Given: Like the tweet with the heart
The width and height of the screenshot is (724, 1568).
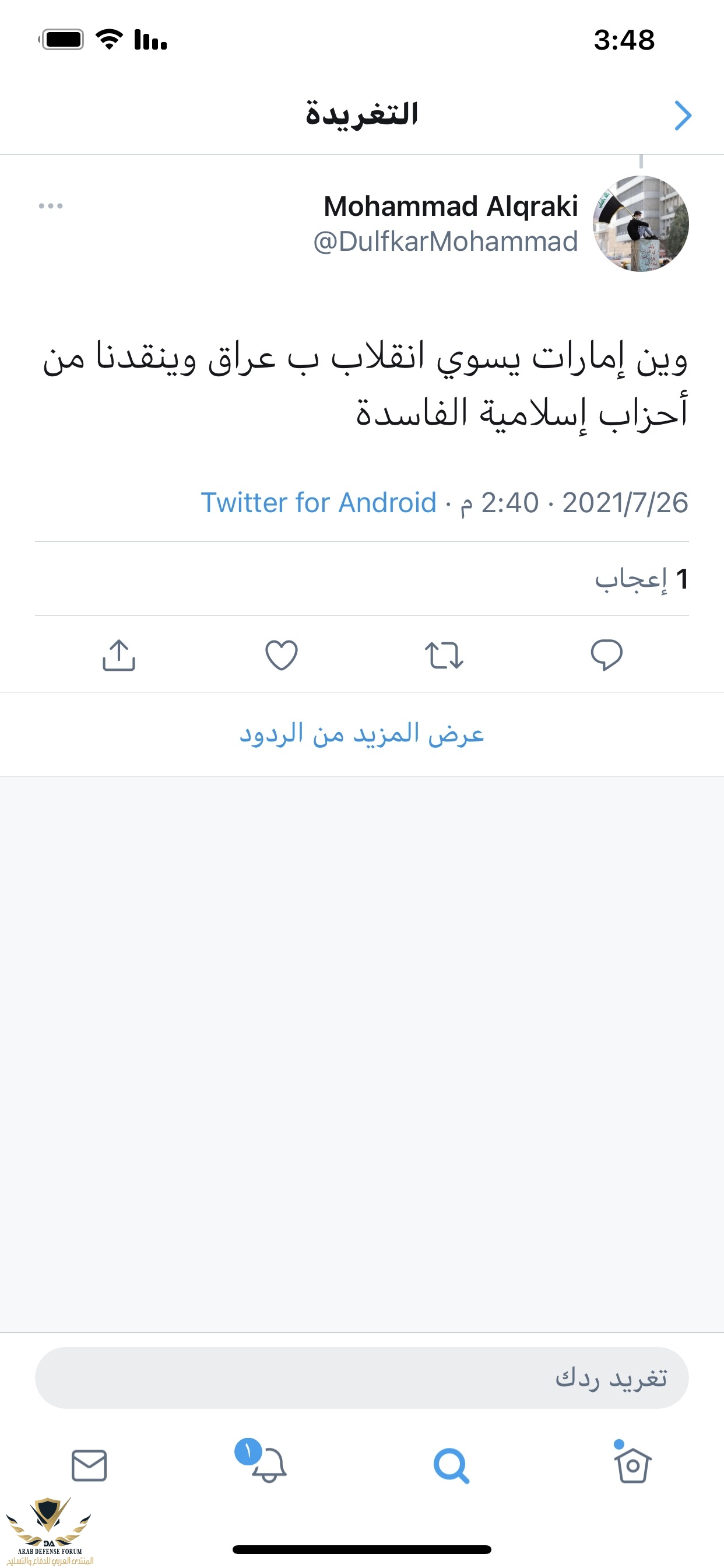Looking at the screenshot, I should 282,656.
